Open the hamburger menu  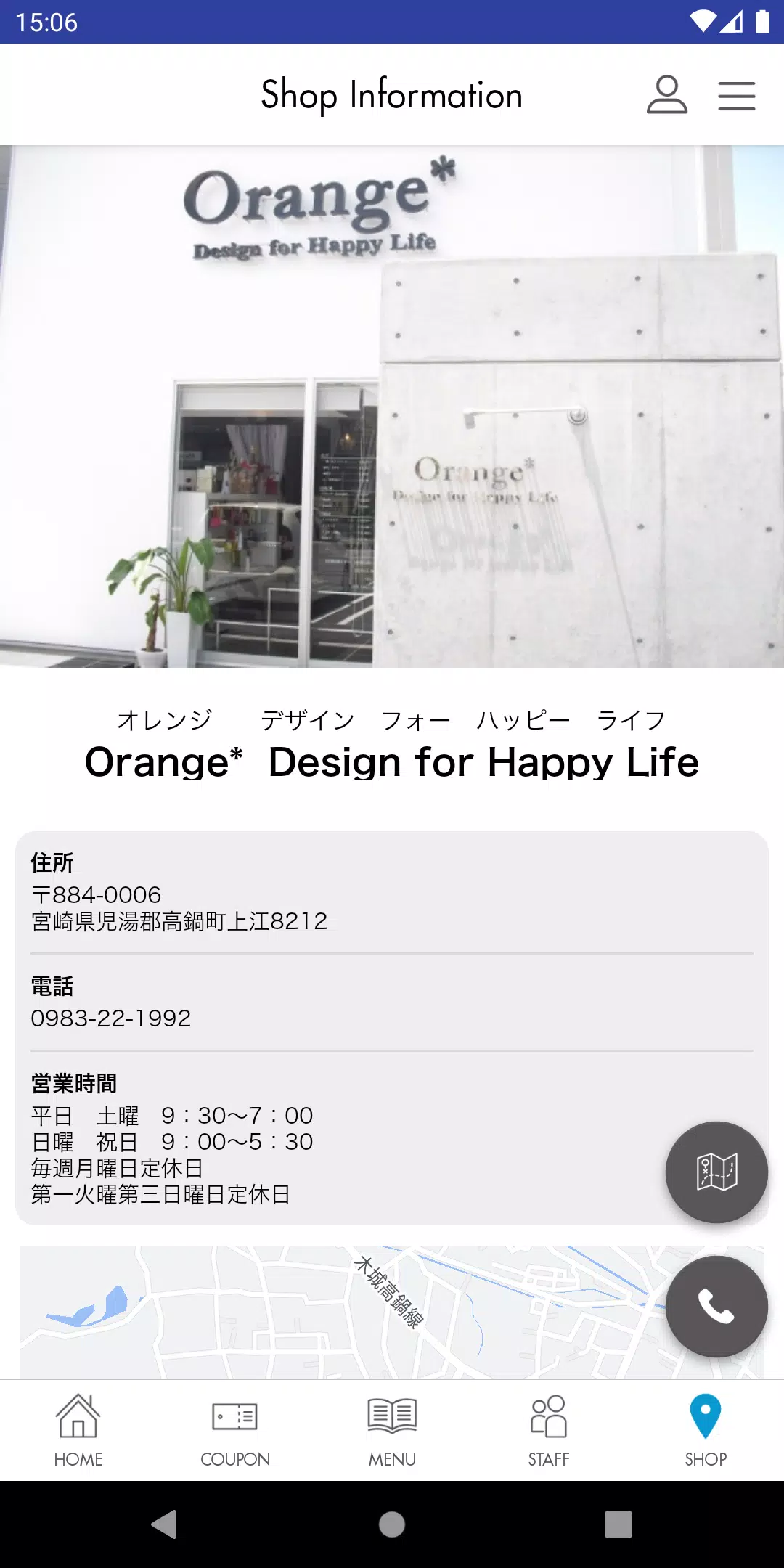point(736,95)
